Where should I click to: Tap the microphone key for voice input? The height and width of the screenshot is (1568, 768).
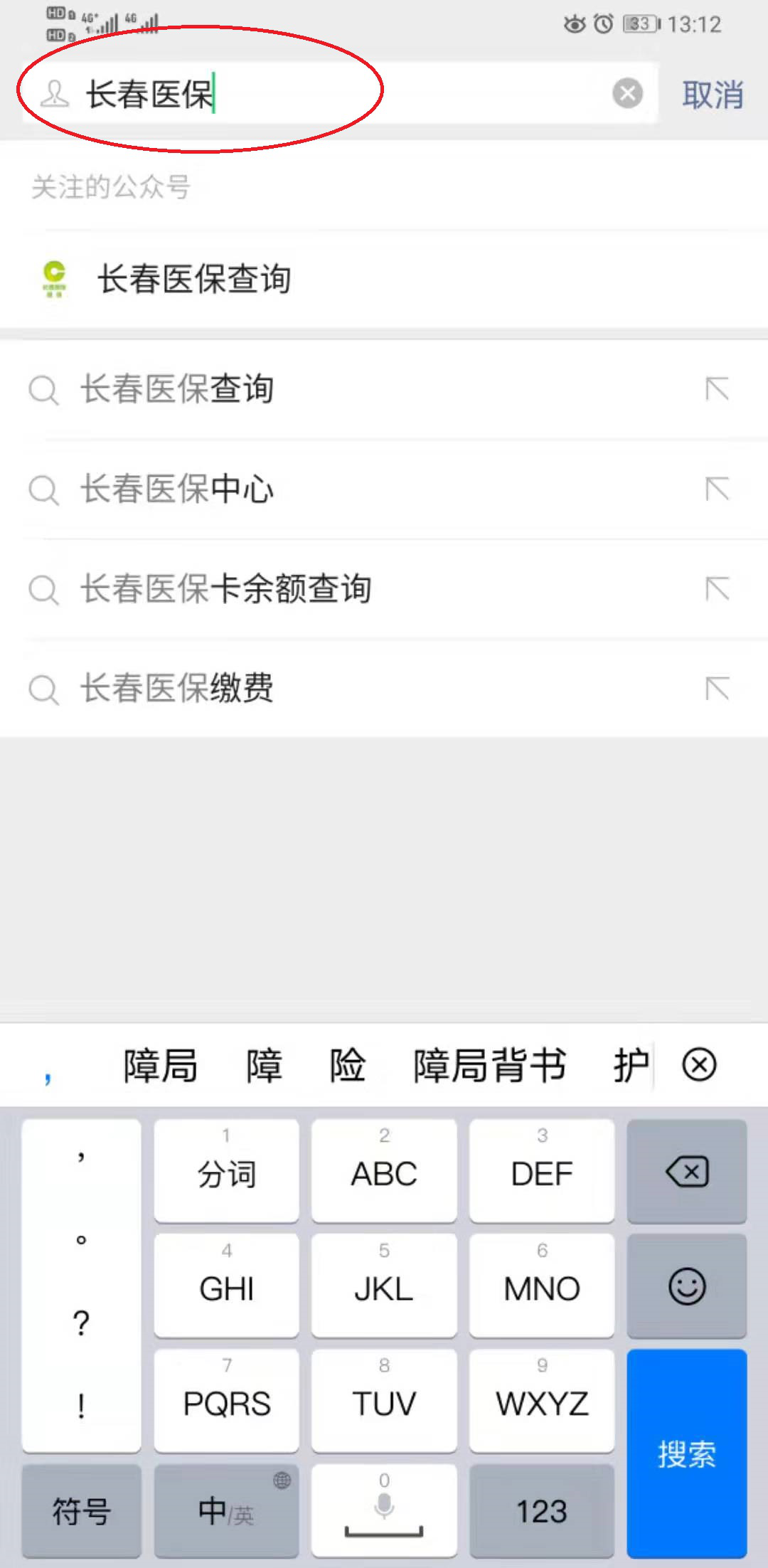click(x=383, y=1508)
